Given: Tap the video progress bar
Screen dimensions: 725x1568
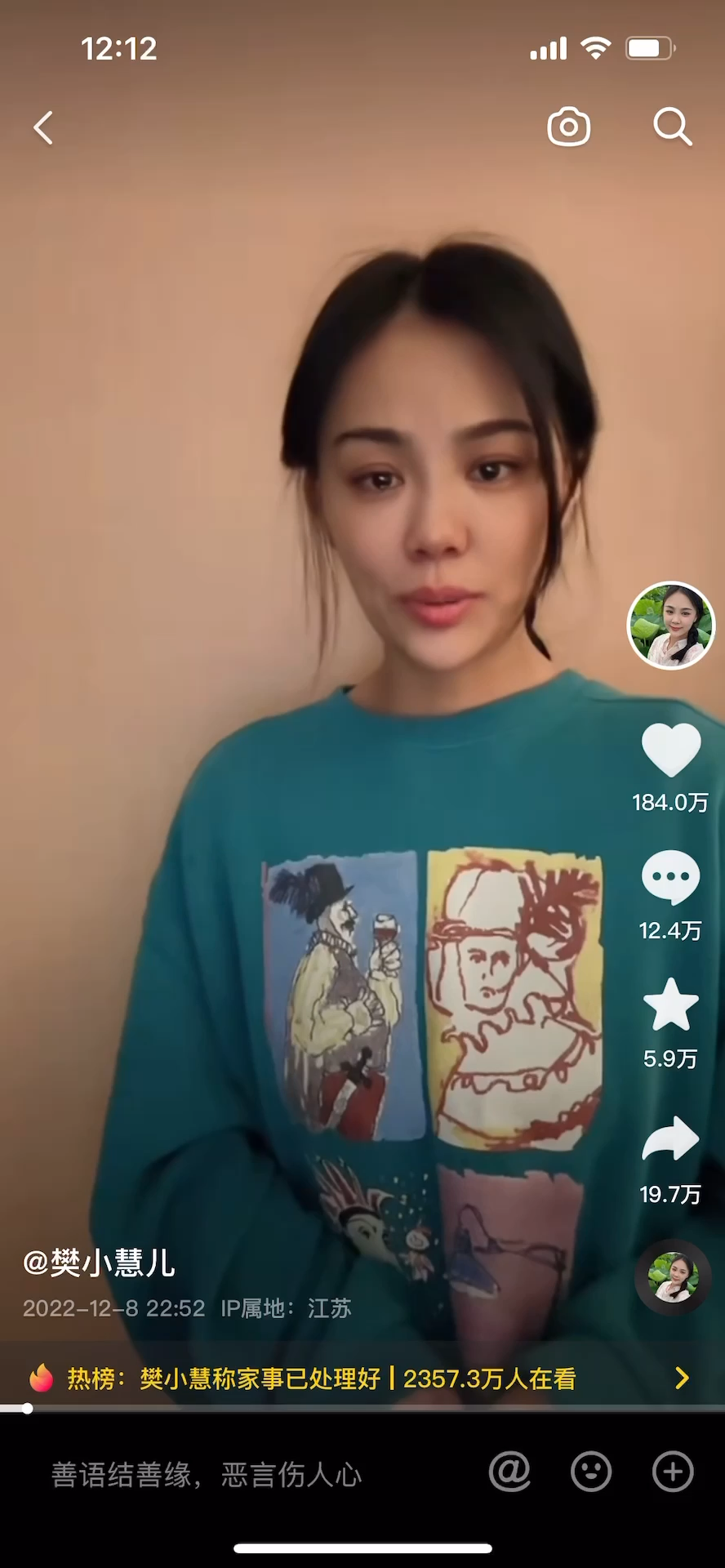Looking at the screenshot, I should (x=362, y=1409).
